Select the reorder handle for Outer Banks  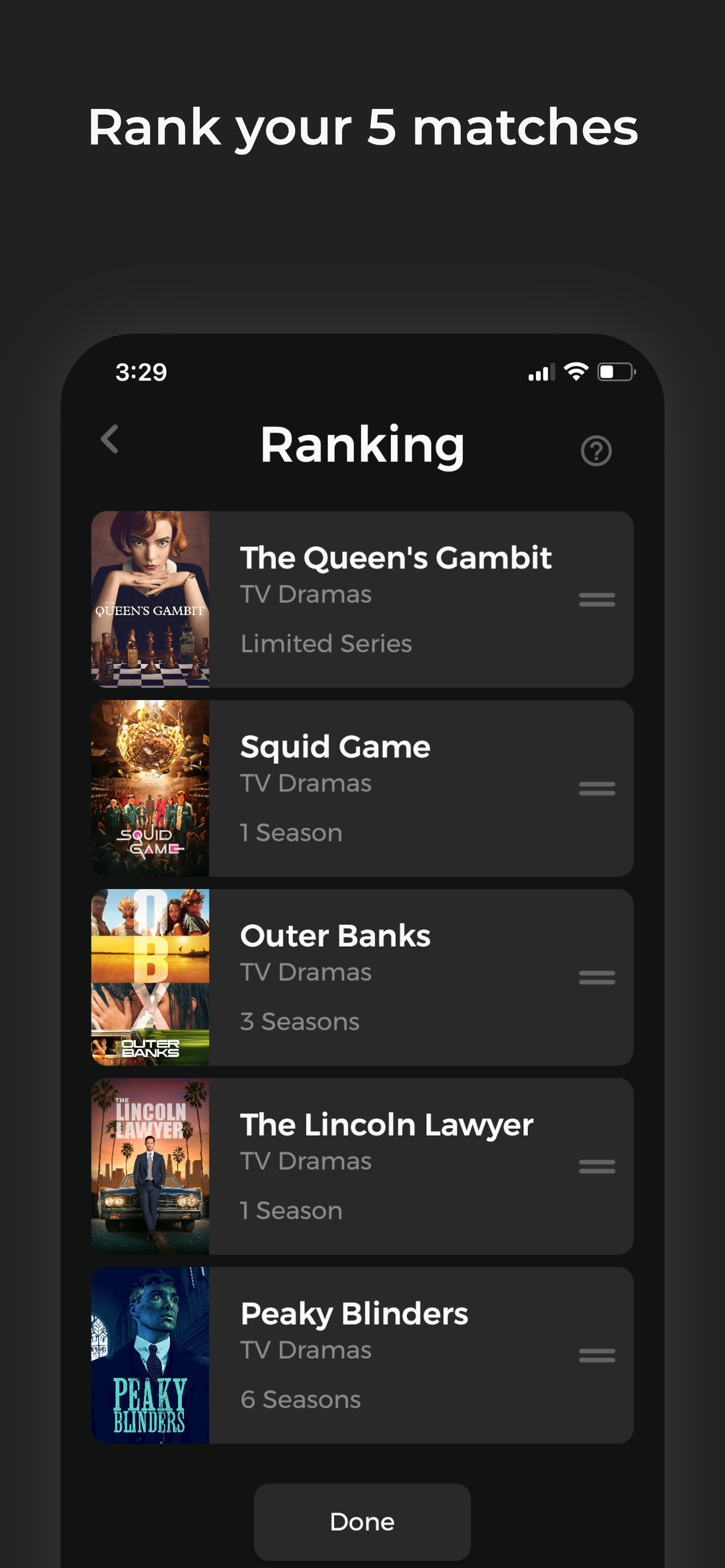point(597,978)
